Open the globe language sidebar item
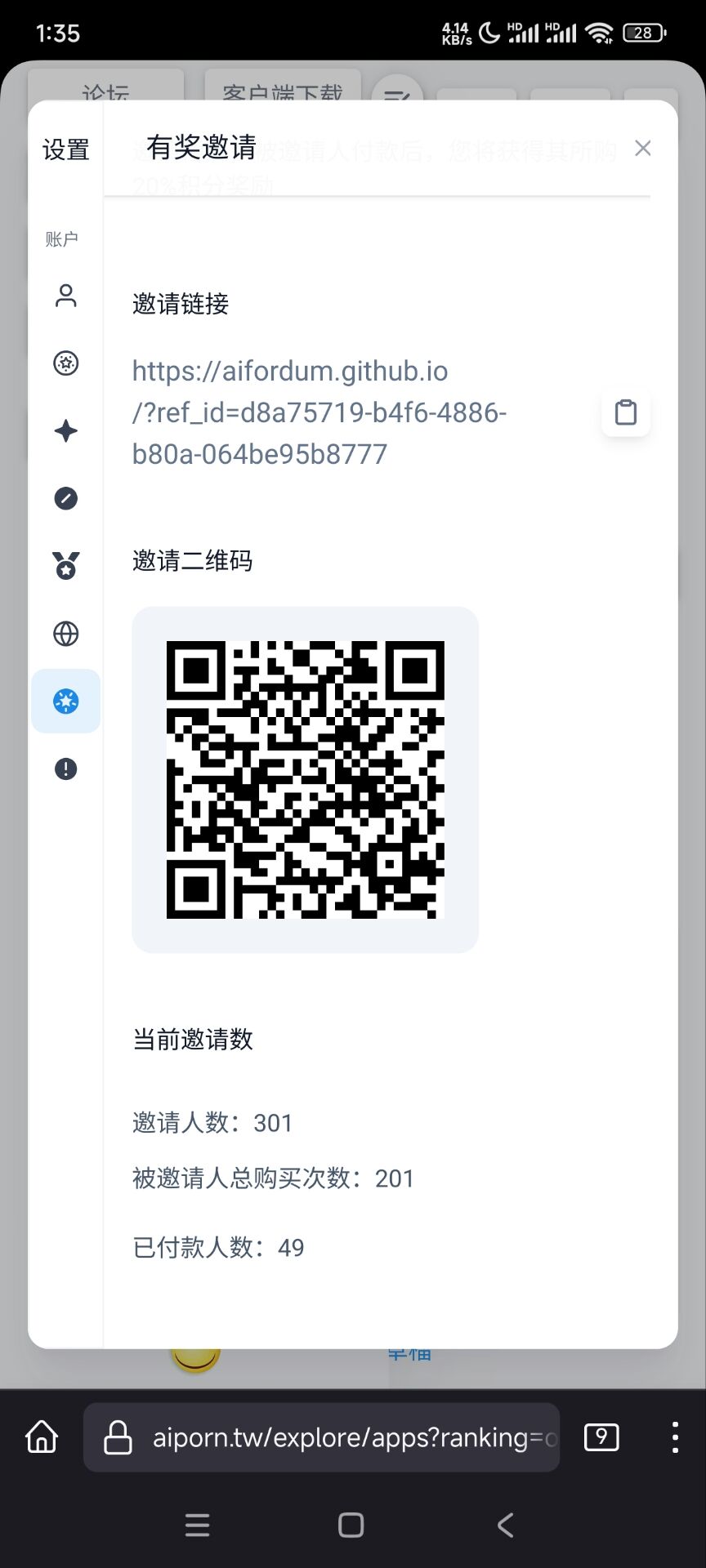706x1568 pixels. (65, 634)
